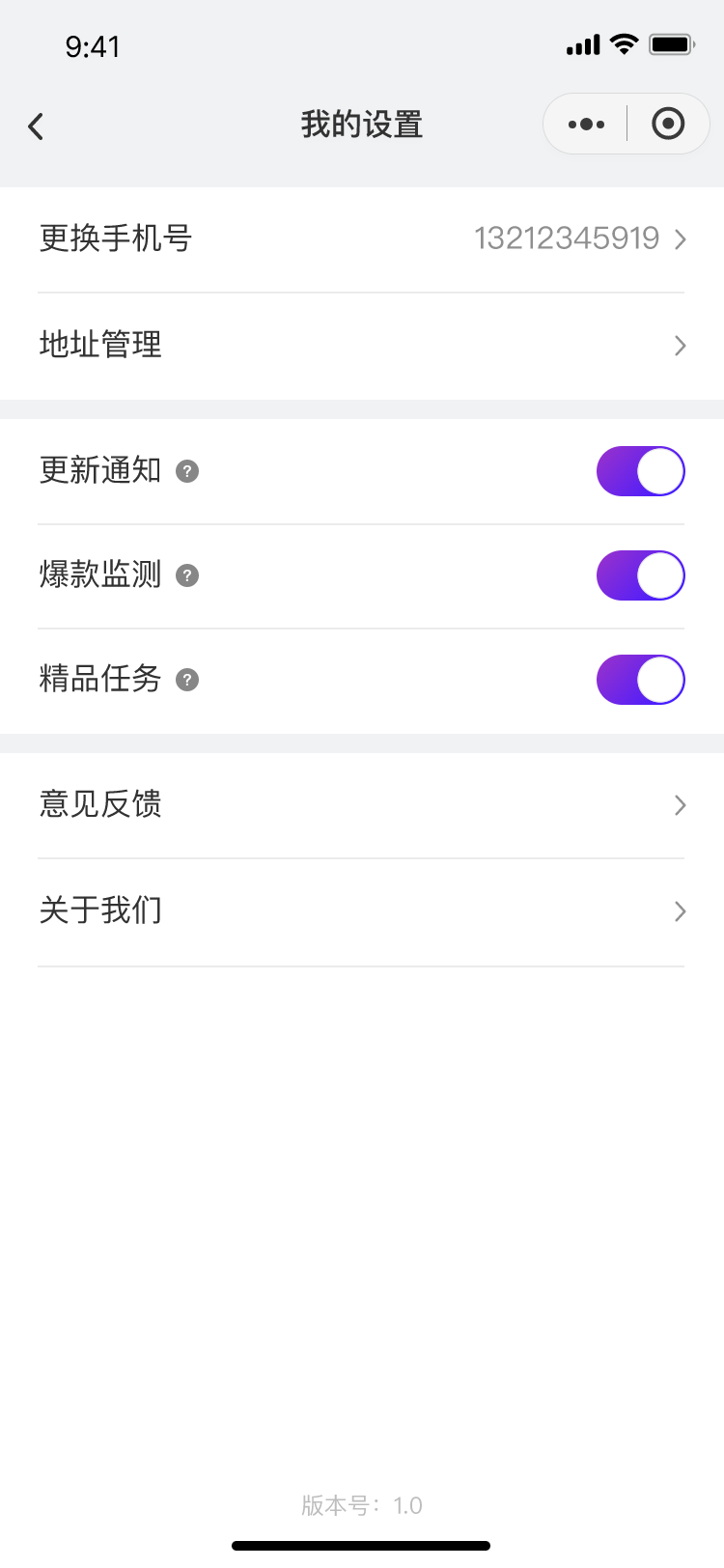
Task: Tap the help icon beside 爆款监测
Action: 187,575
